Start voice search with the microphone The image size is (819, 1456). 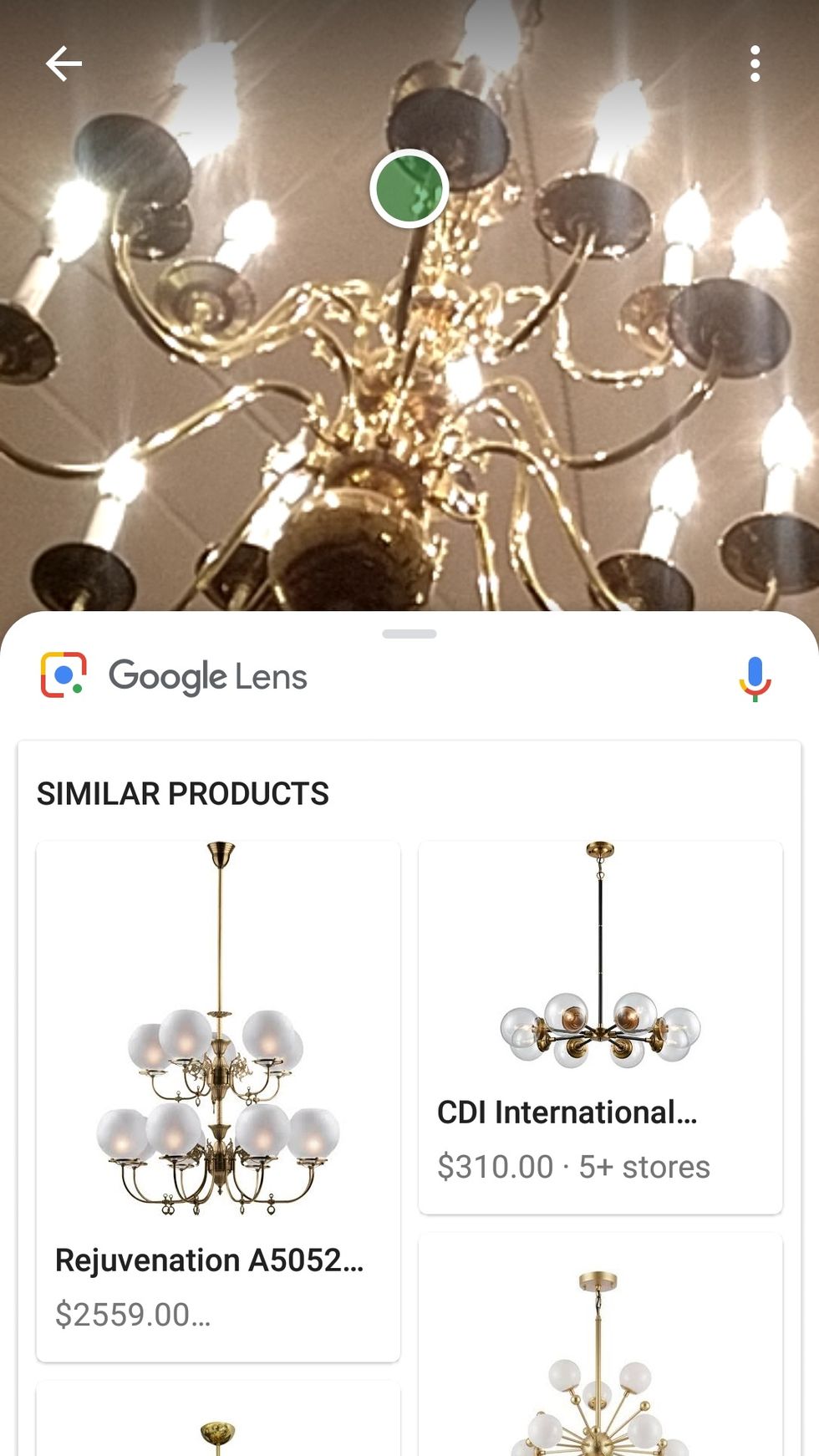coord(754,678)
